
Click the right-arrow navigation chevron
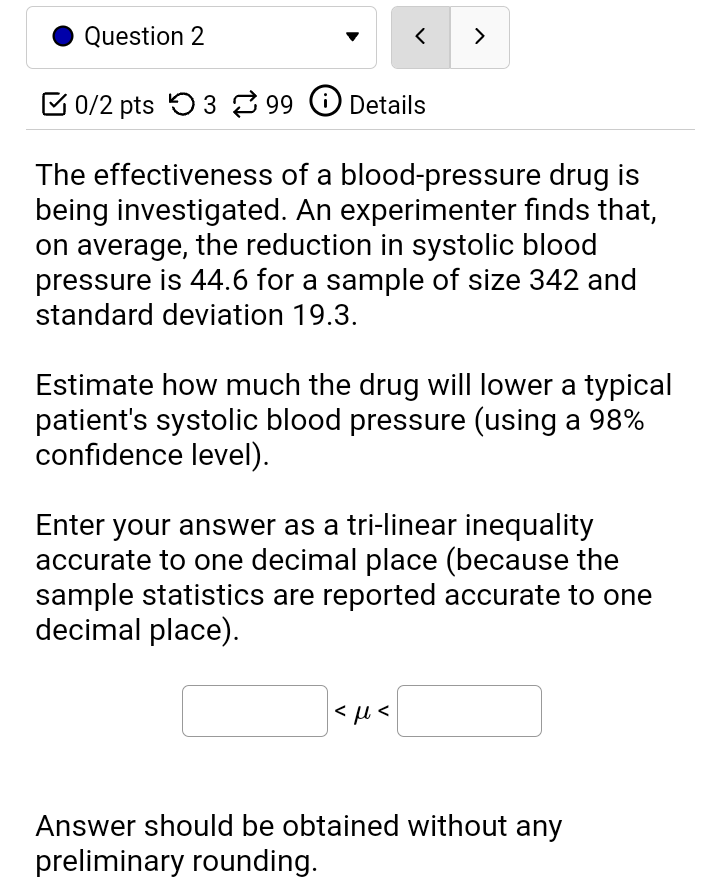480,36
